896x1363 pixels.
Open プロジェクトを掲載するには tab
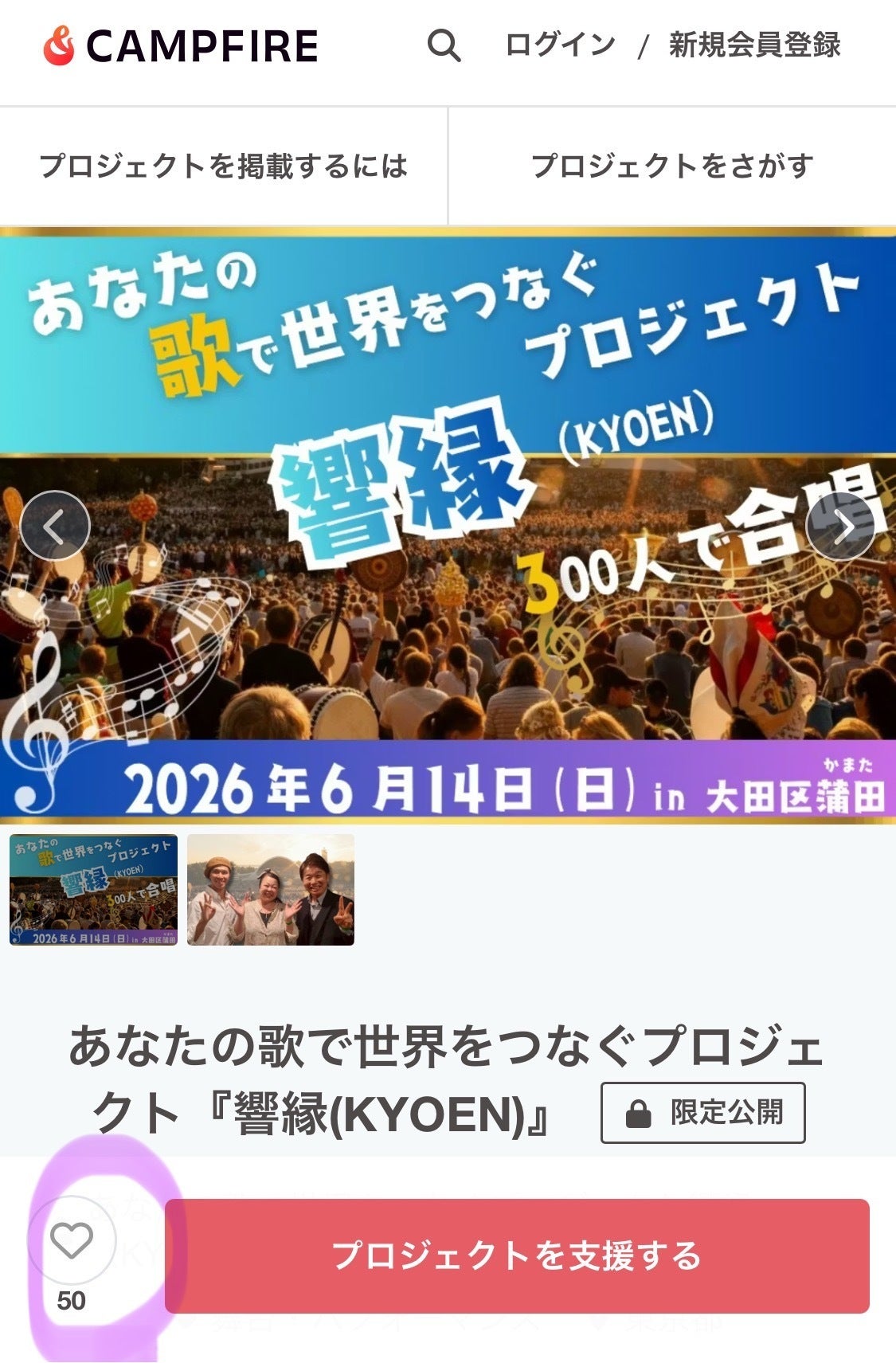(223, 166)
